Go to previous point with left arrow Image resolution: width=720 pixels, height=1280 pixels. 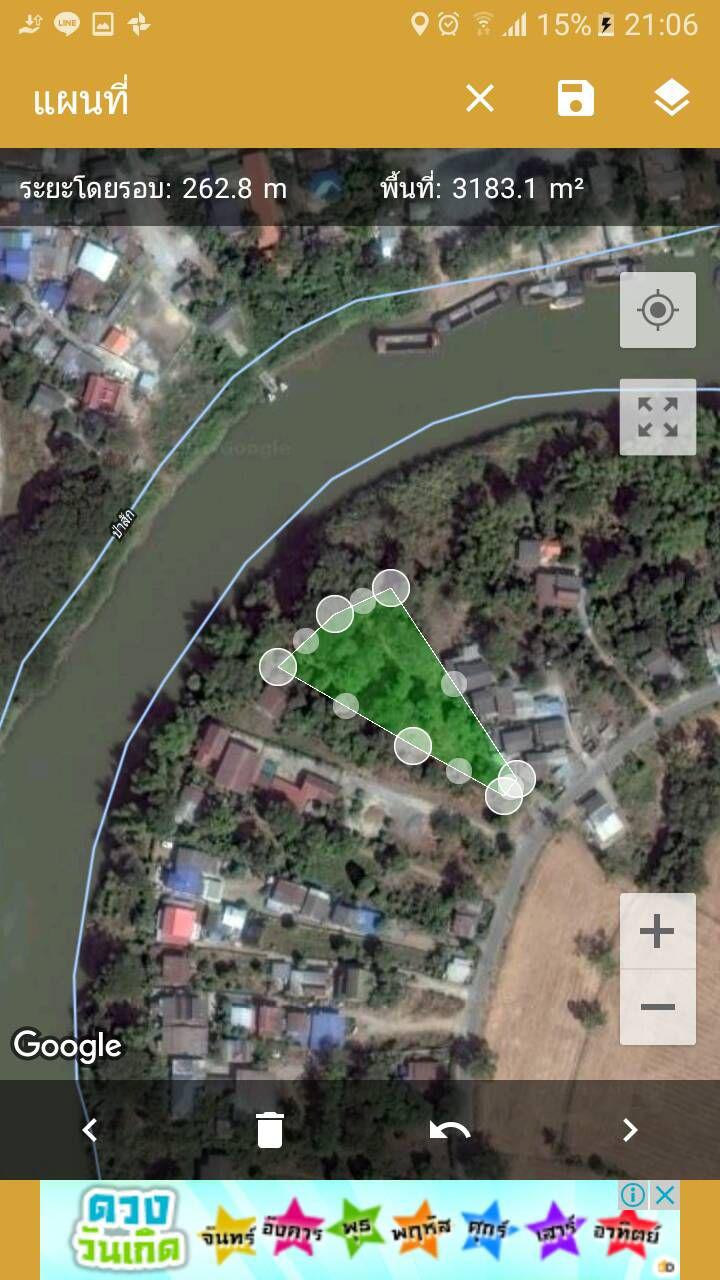(x=90, y=1130)
